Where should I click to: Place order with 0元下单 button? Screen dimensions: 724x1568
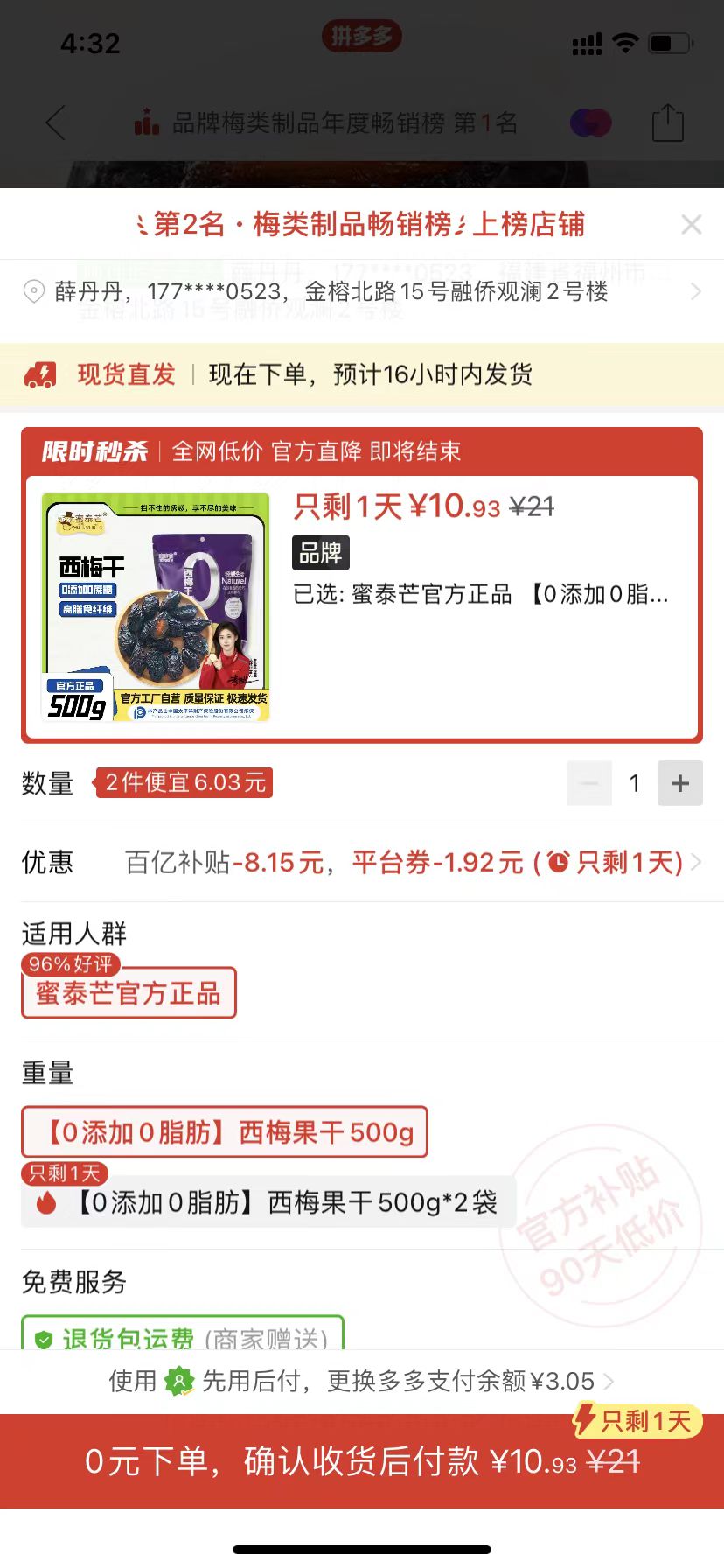362,1461
